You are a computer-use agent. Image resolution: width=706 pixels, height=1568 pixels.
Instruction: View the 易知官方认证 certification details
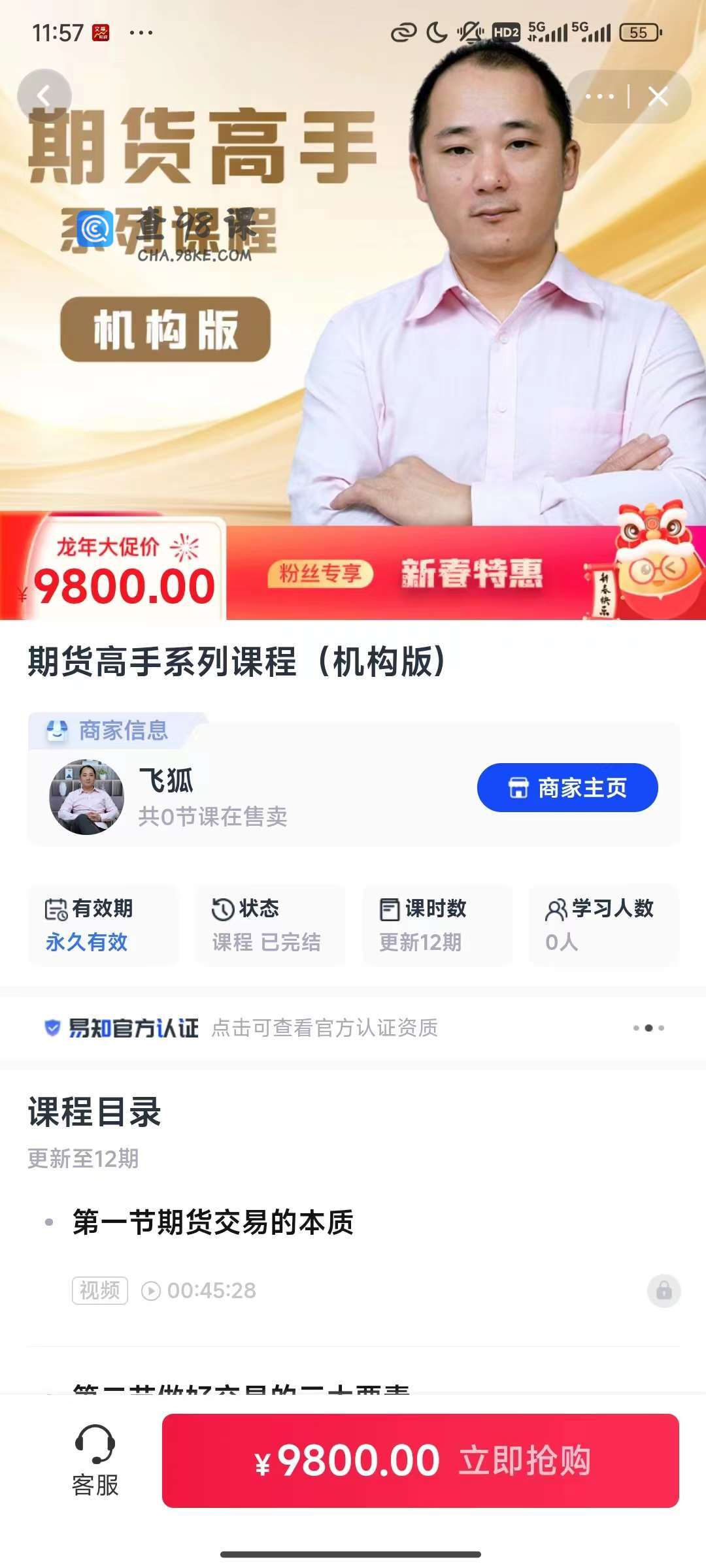[242, 1028]
